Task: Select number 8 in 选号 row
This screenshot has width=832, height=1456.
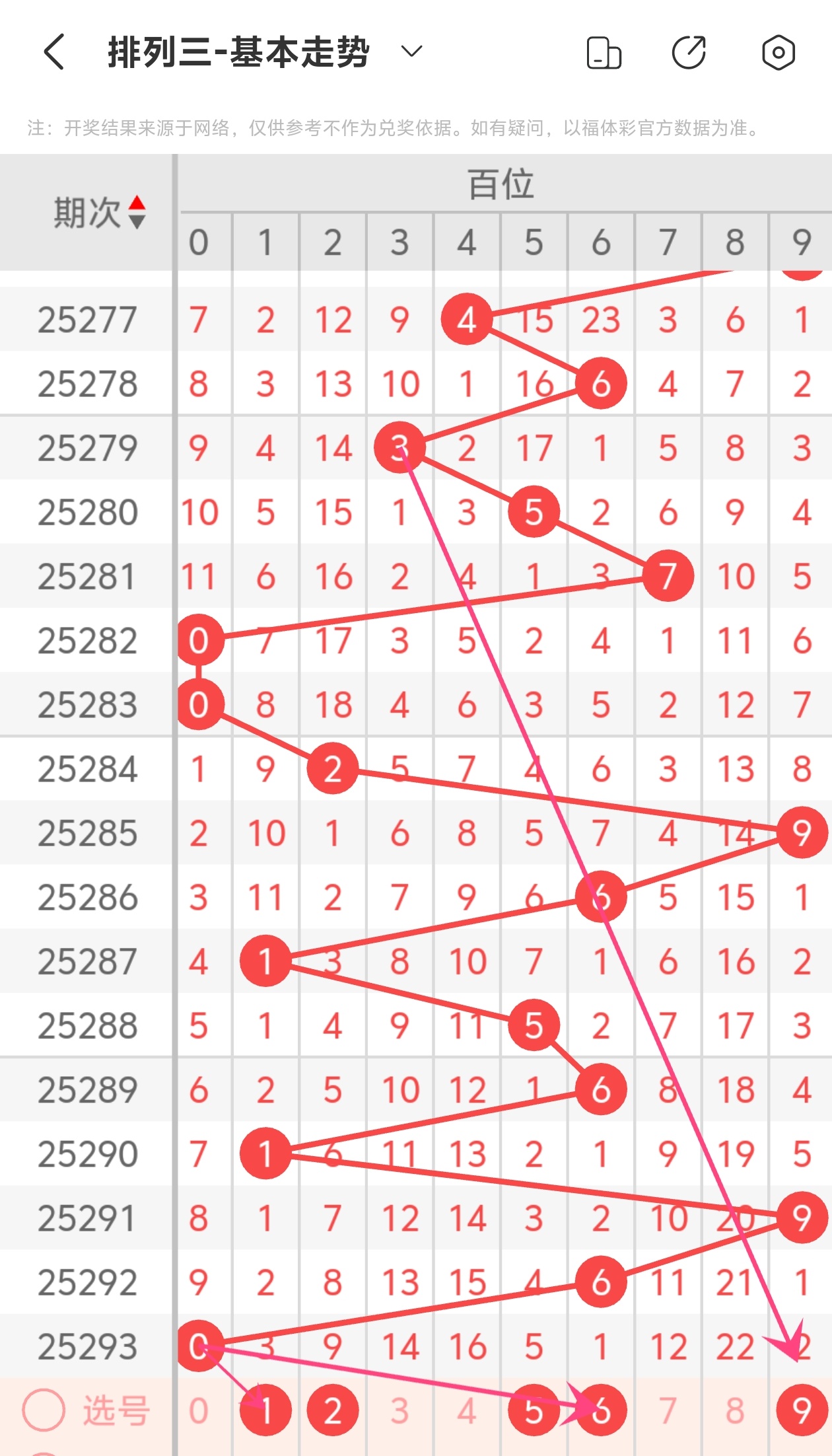Action: coord(735,1410)
